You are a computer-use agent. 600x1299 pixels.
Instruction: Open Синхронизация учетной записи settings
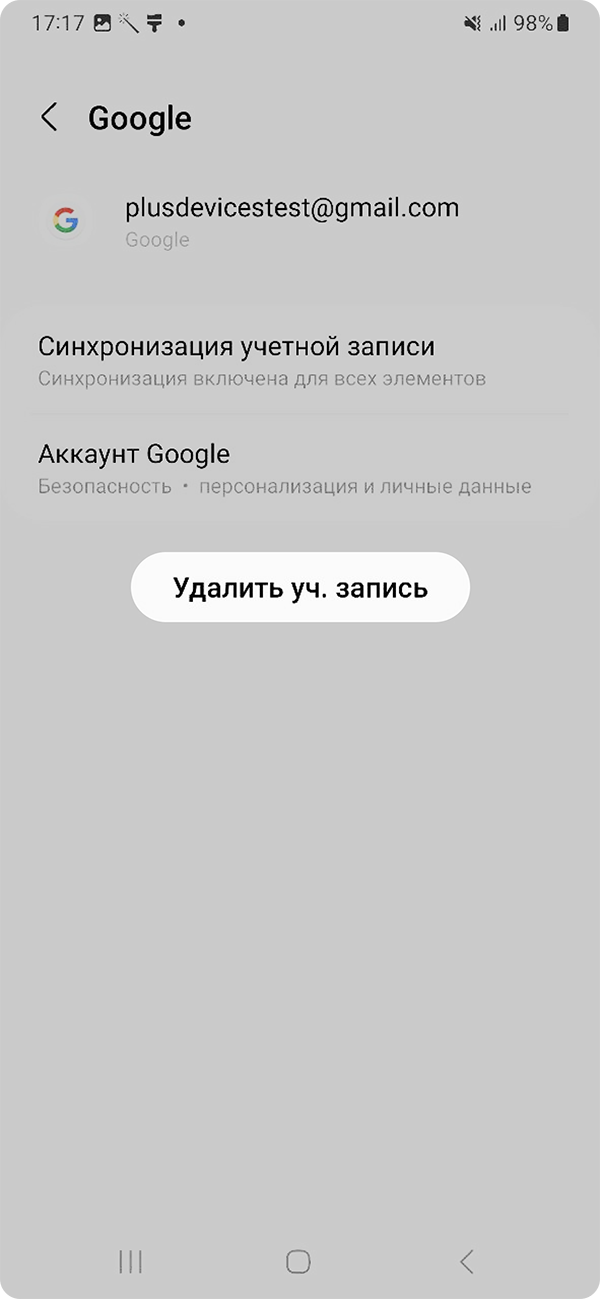(x=300, y=361)
